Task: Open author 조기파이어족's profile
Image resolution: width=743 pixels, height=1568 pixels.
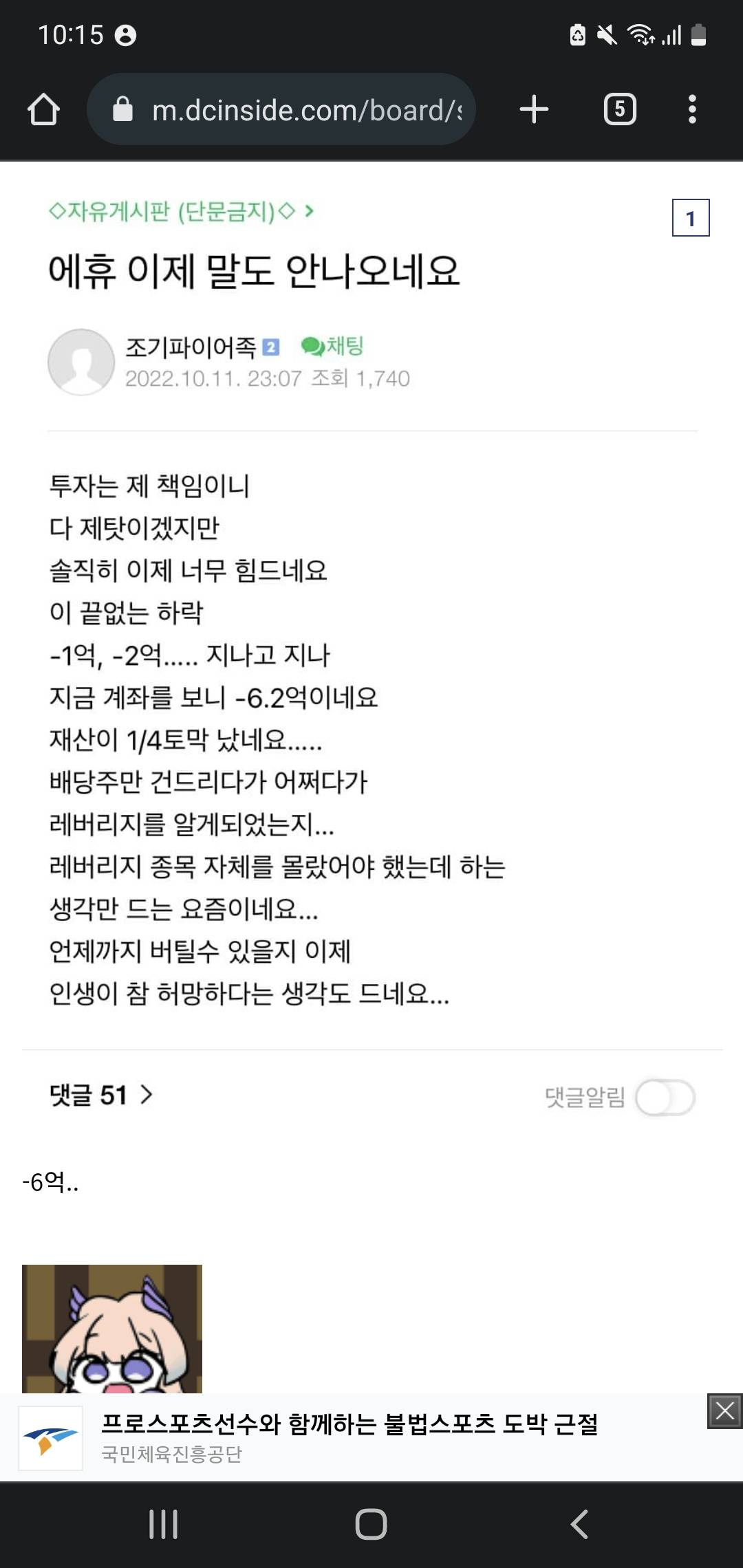Action: 191,347
